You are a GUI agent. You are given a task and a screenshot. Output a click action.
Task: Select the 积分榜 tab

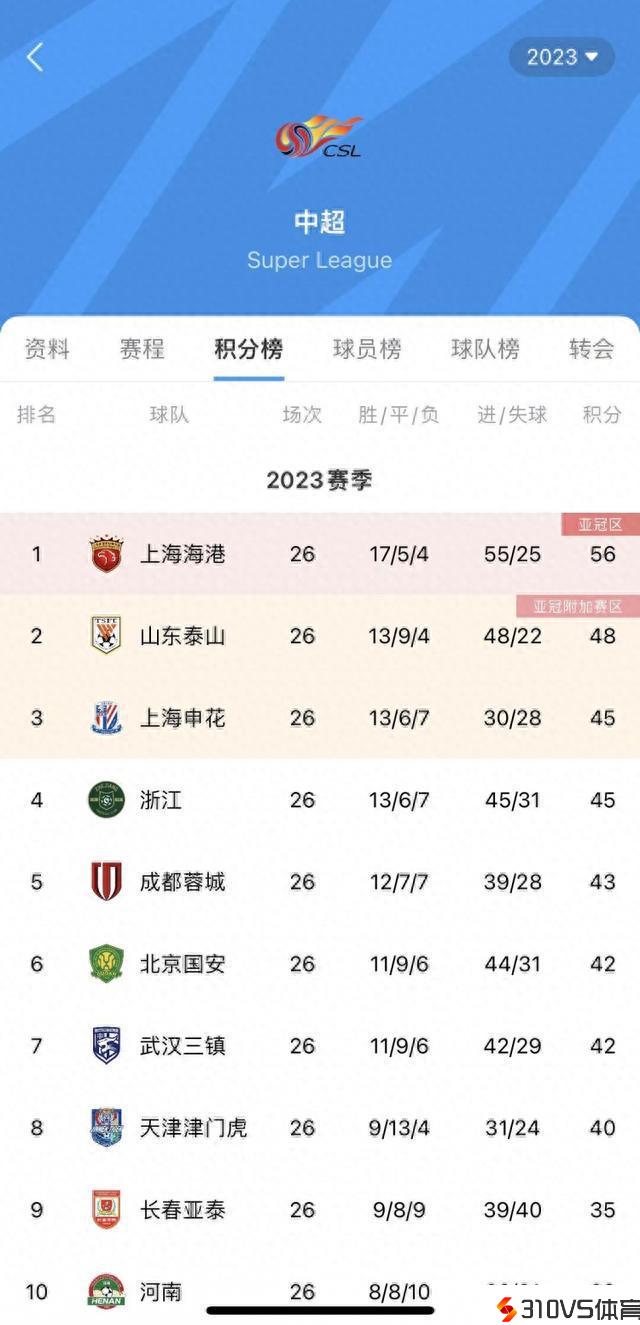(248, 349)
